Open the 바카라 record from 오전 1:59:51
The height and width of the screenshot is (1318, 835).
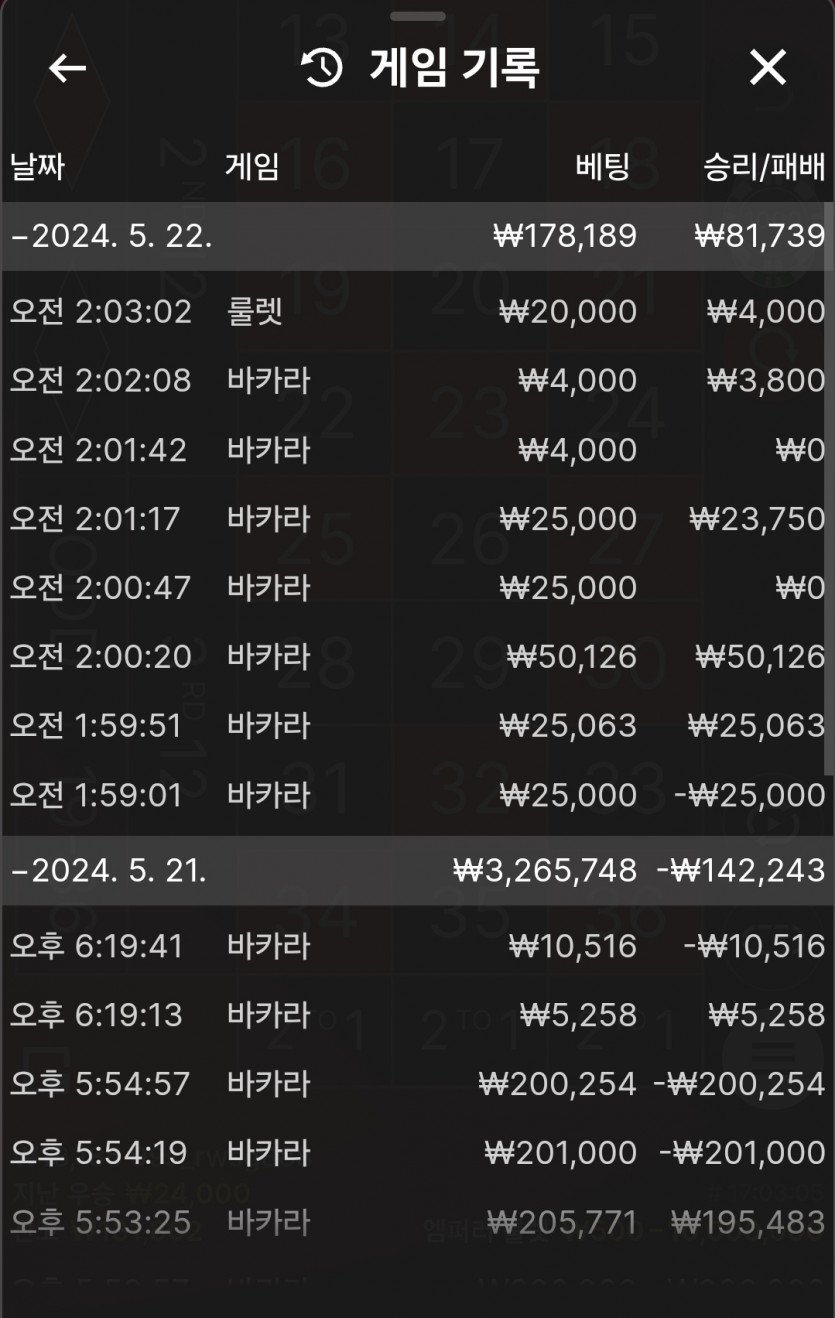417,726
